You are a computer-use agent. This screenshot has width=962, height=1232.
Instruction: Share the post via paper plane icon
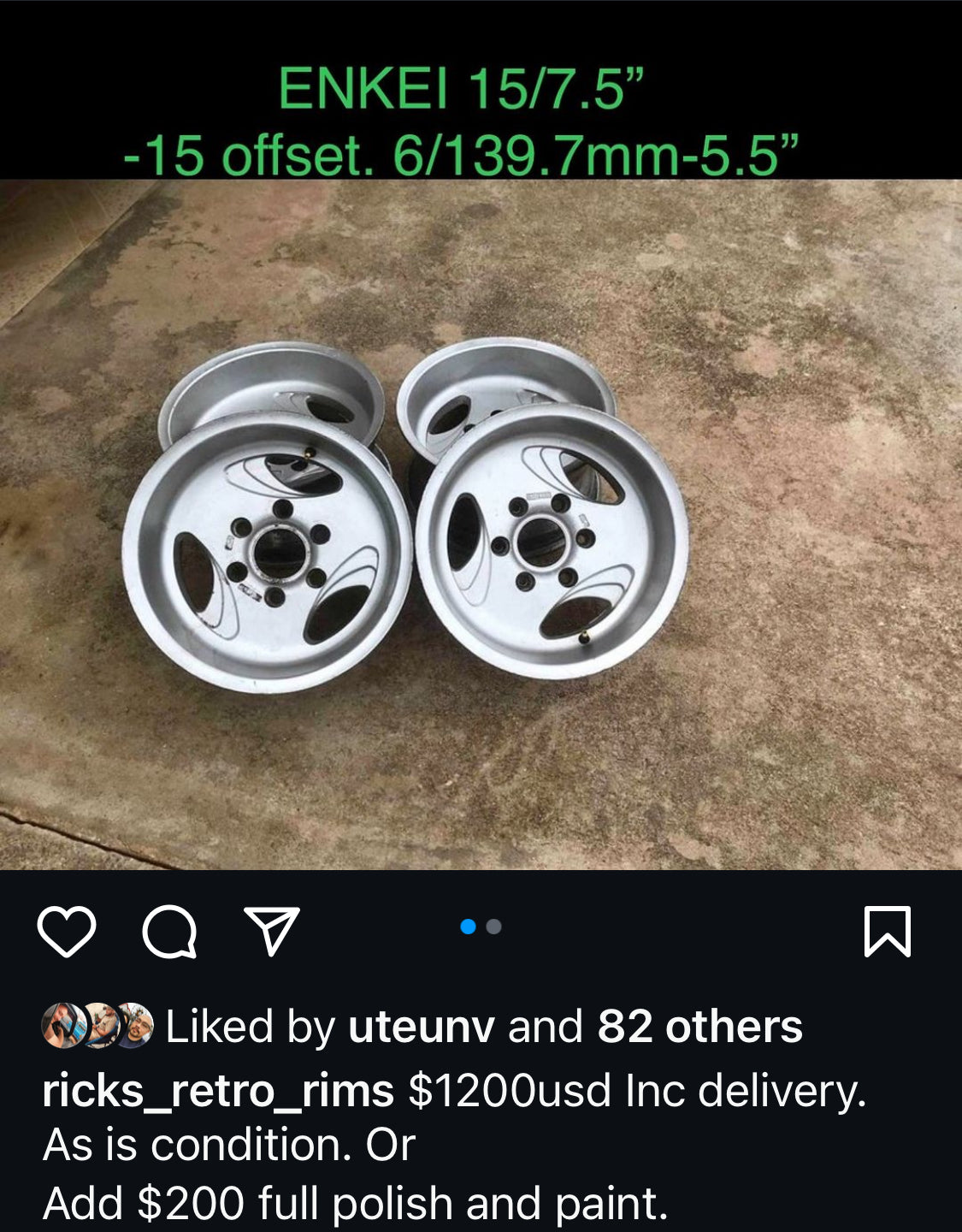(272, 930)
